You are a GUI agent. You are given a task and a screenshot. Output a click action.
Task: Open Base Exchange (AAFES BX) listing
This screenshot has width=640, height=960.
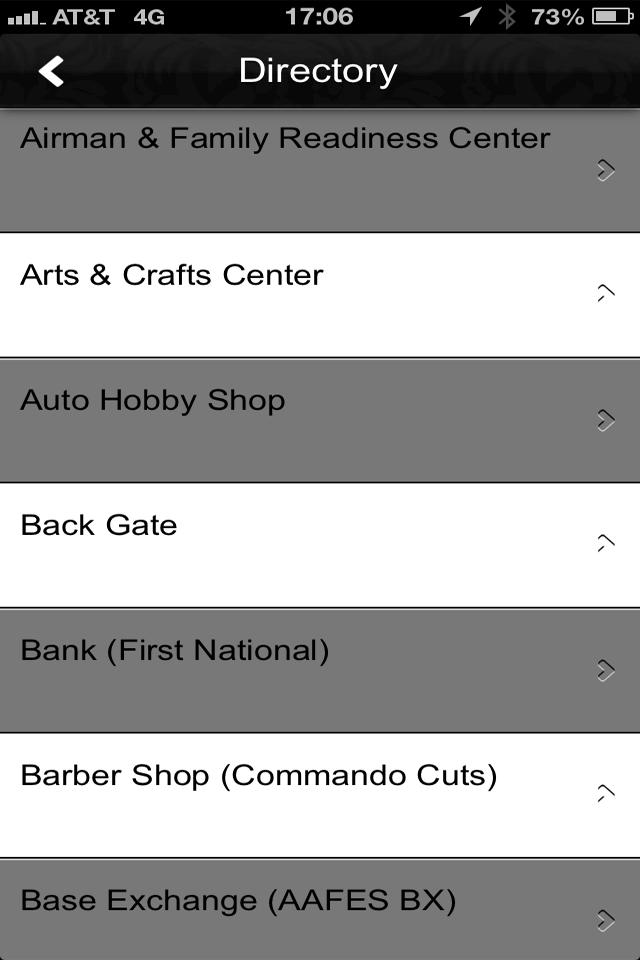[320, 910]
